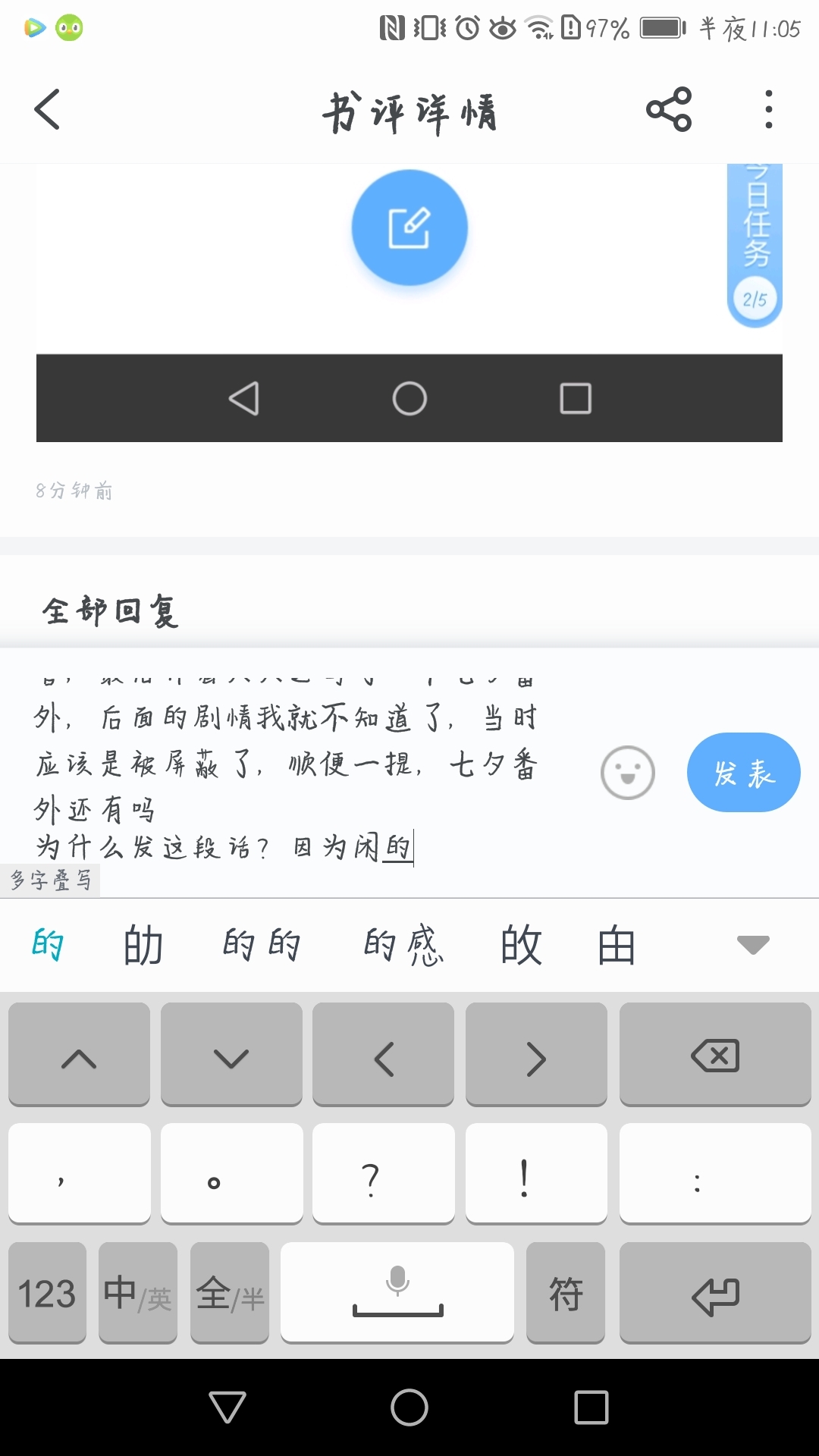Image resolution: width=819 pixels, height=1456 pixels.
Task: Open the 符 symbols keyboard
Action: (566, 1293)
